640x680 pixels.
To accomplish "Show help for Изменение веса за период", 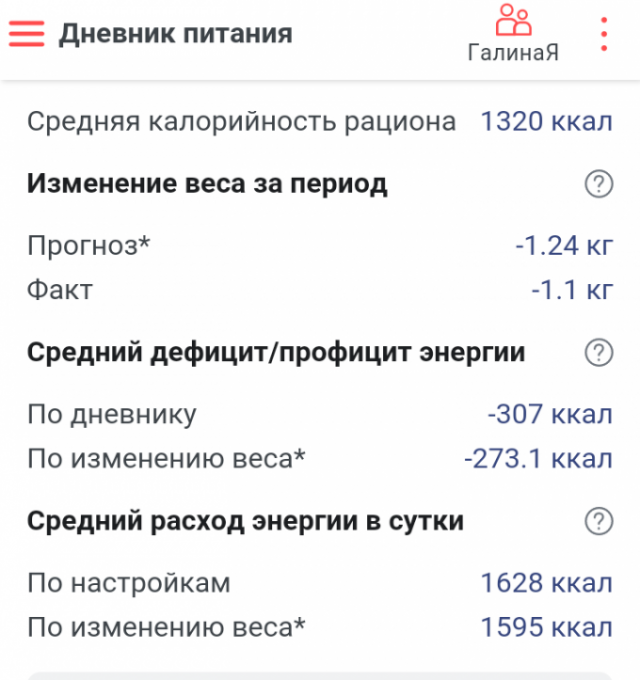I will pos(598,184).
